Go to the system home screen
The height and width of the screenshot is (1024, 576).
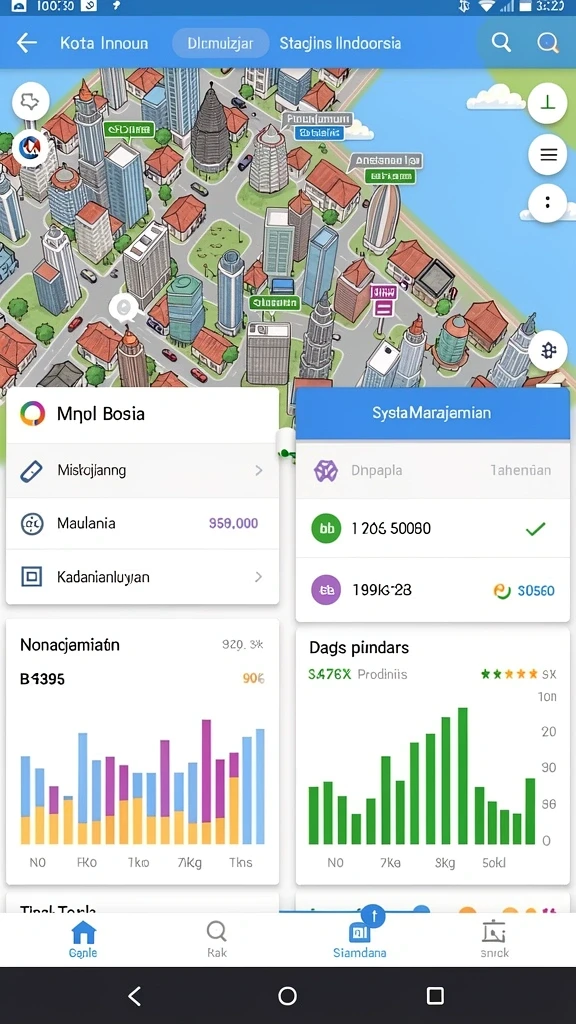tap(287, 996)
